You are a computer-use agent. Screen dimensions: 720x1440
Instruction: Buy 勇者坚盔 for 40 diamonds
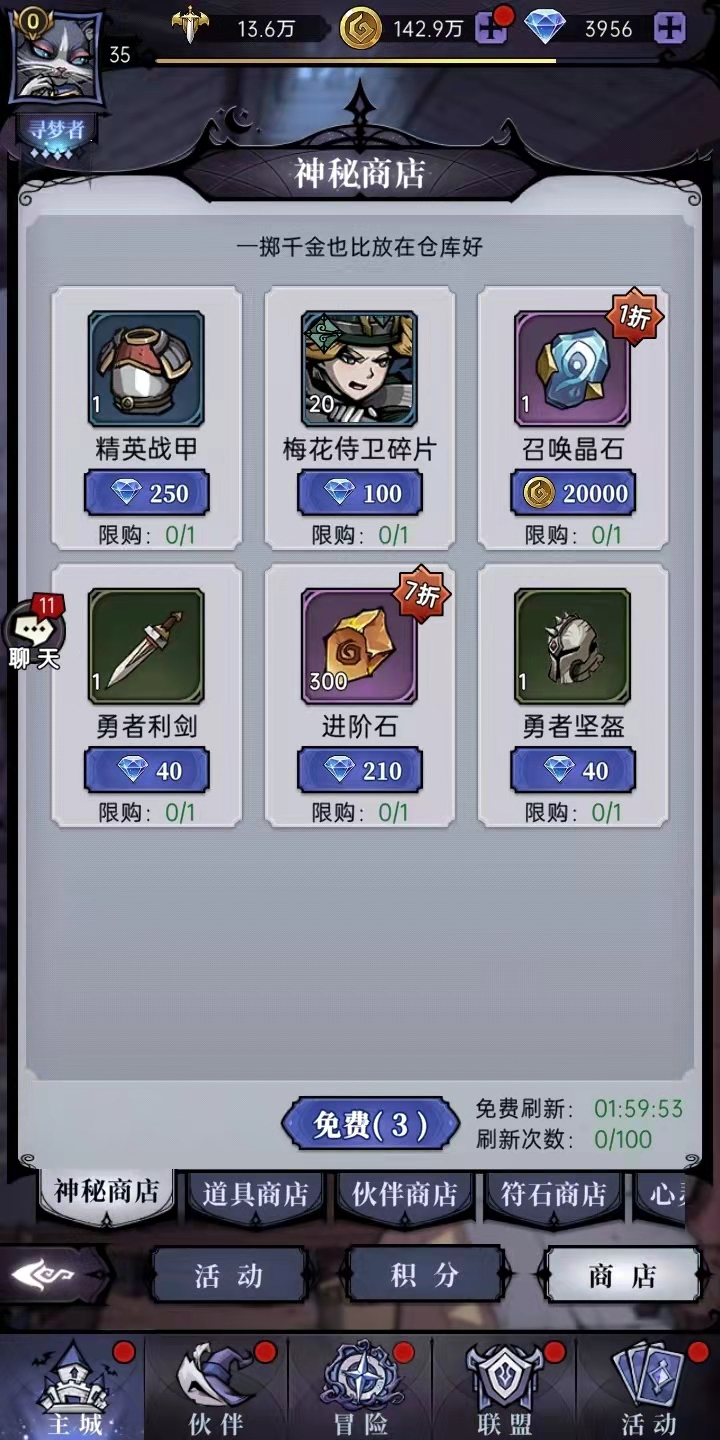(572, 771)
